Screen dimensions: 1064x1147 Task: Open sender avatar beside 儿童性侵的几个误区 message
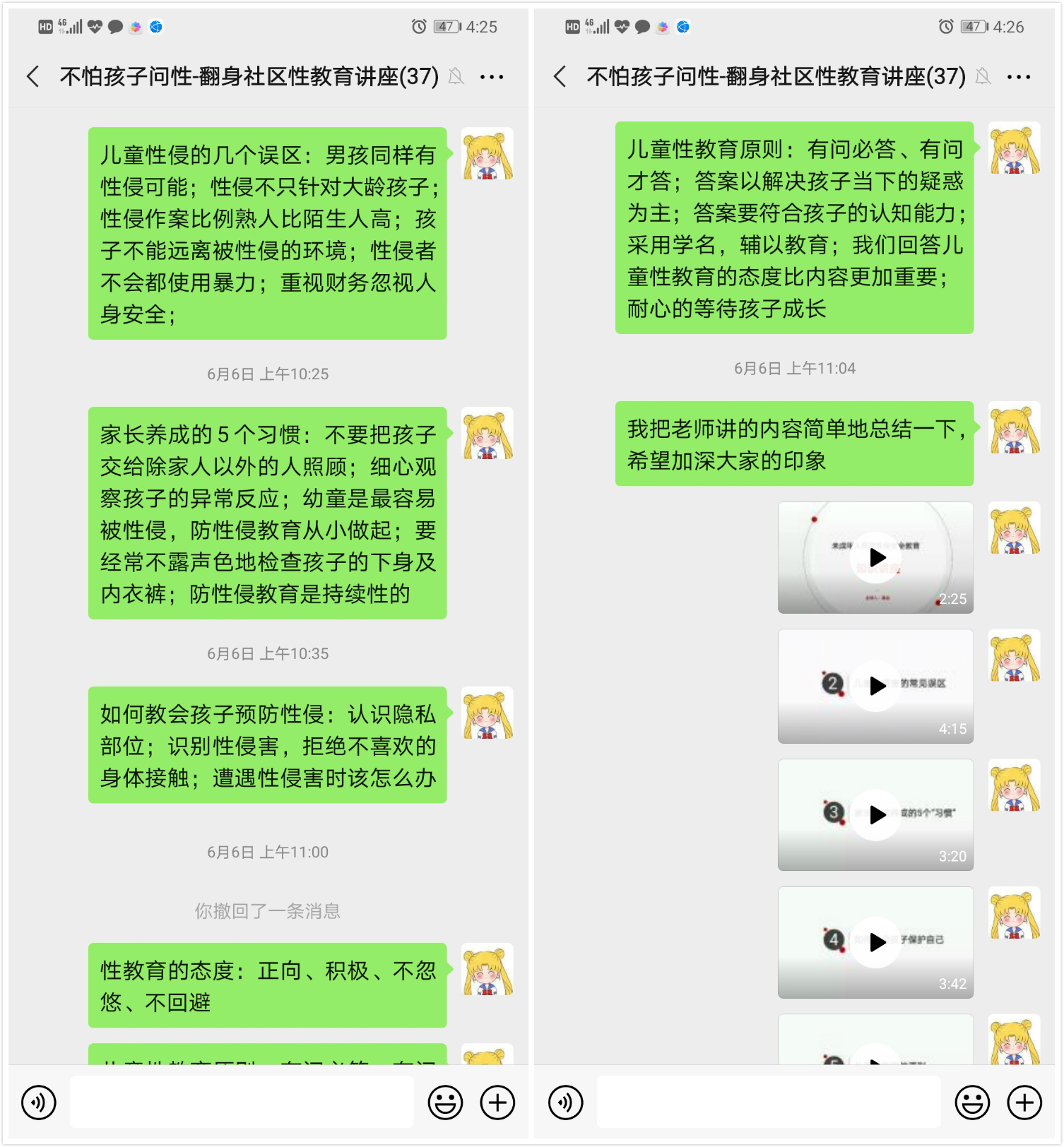[x=487, y=154]
